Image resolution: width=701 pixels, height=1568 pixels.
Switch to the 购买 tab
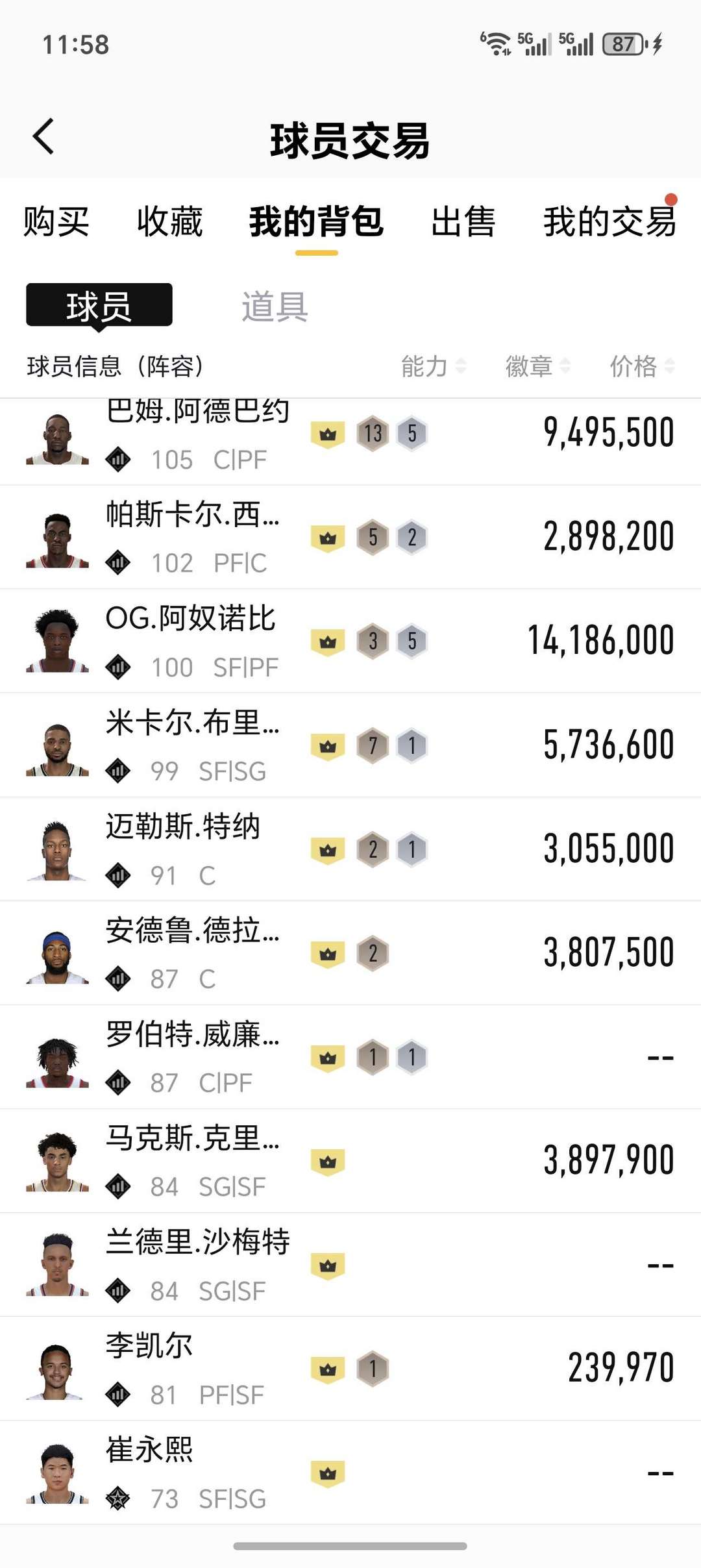56,222
